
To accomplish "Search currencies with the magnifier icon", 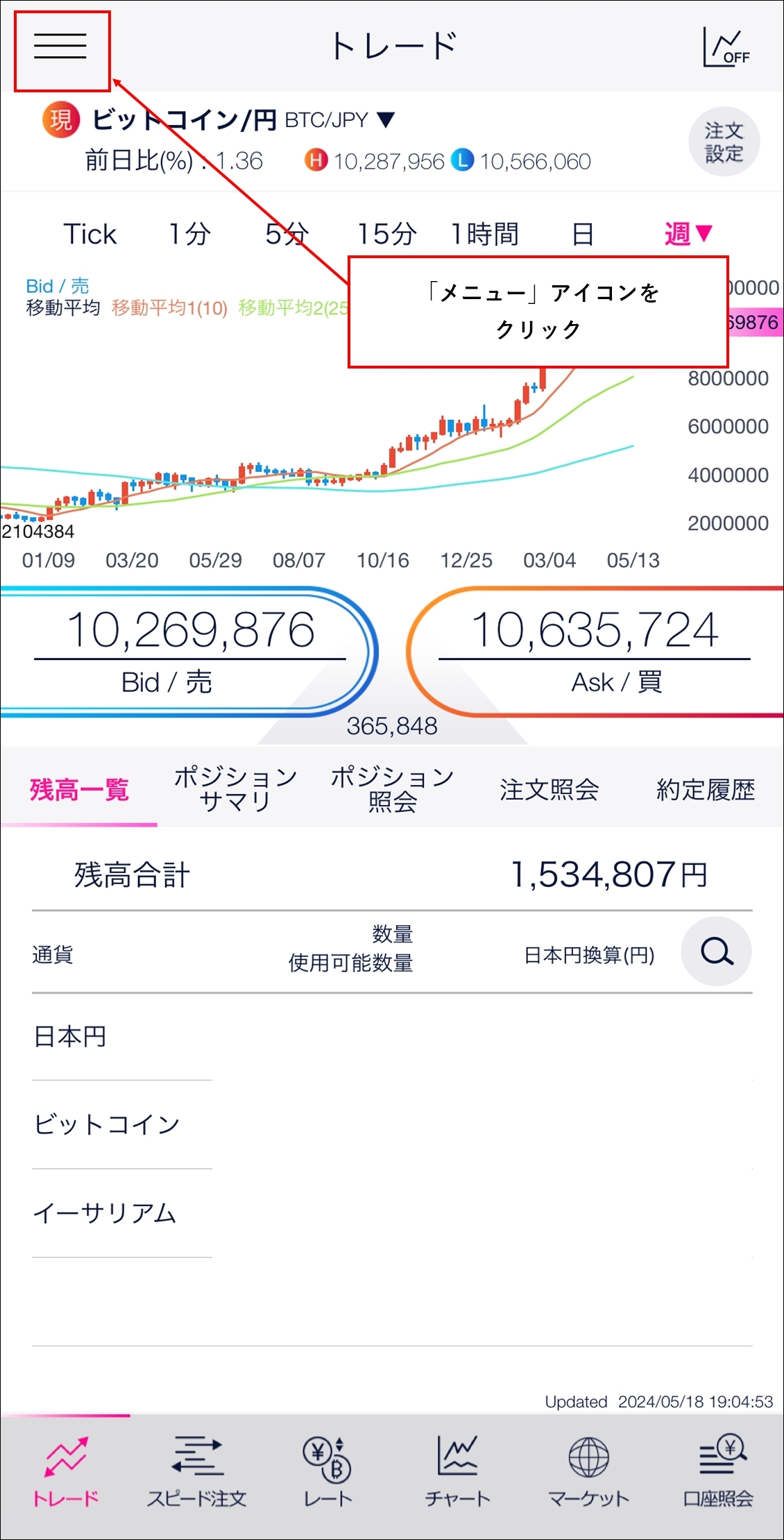I will coord(716,951).
